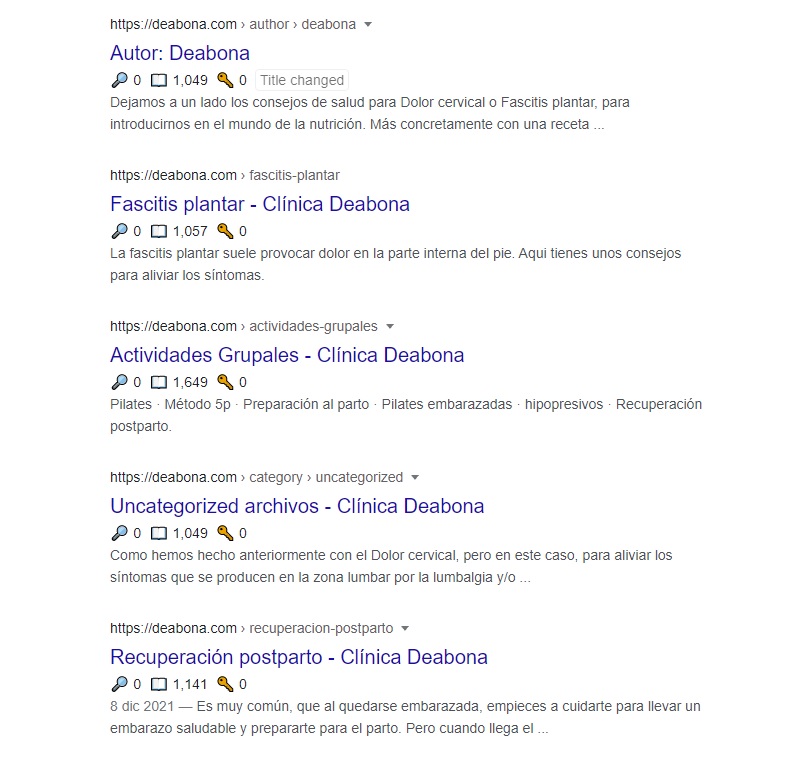Open 'Fascitis plantar - Clínica Deabona' result
The width and height of the screenshot is (800, 759).
click(x=260, y=204)
